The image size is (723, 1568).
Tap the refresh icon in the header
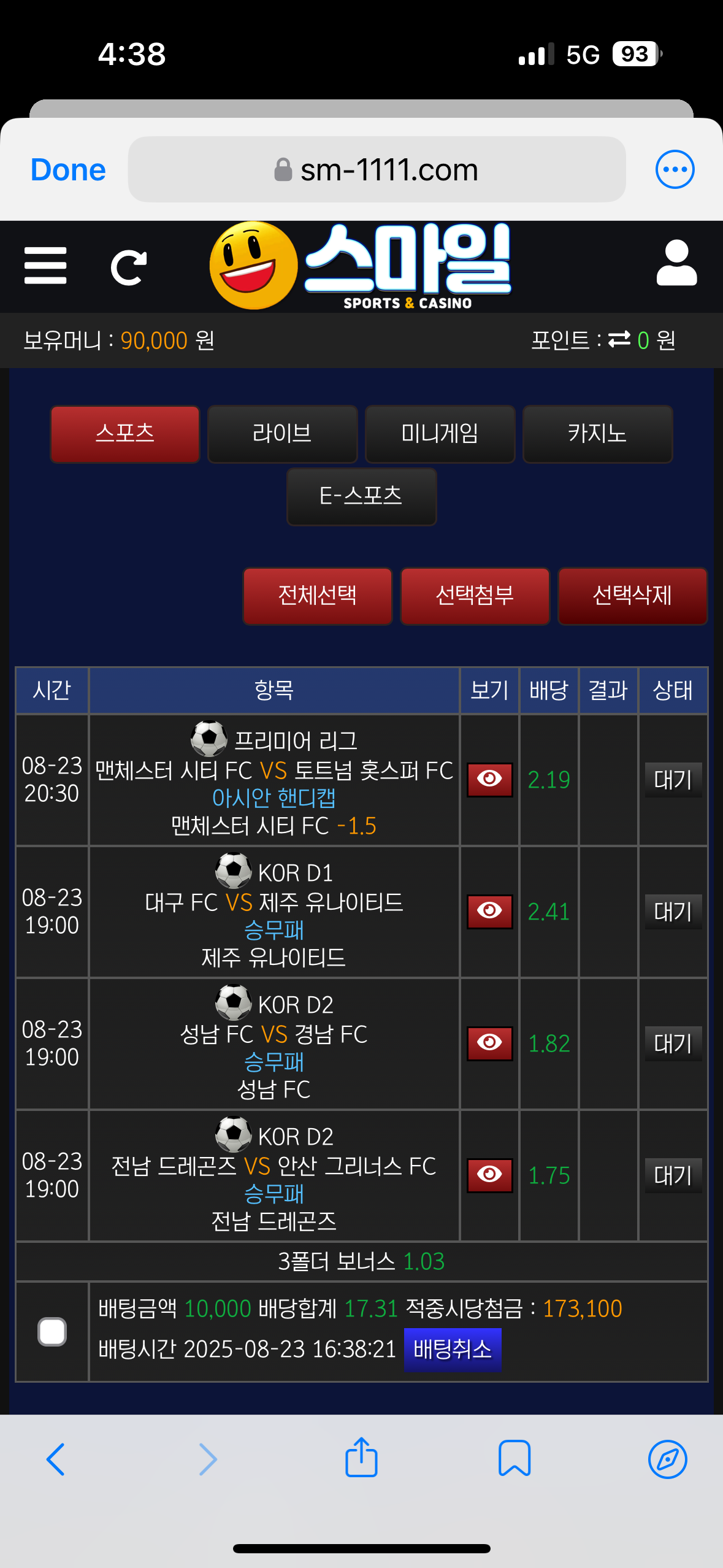click(128, 267)
